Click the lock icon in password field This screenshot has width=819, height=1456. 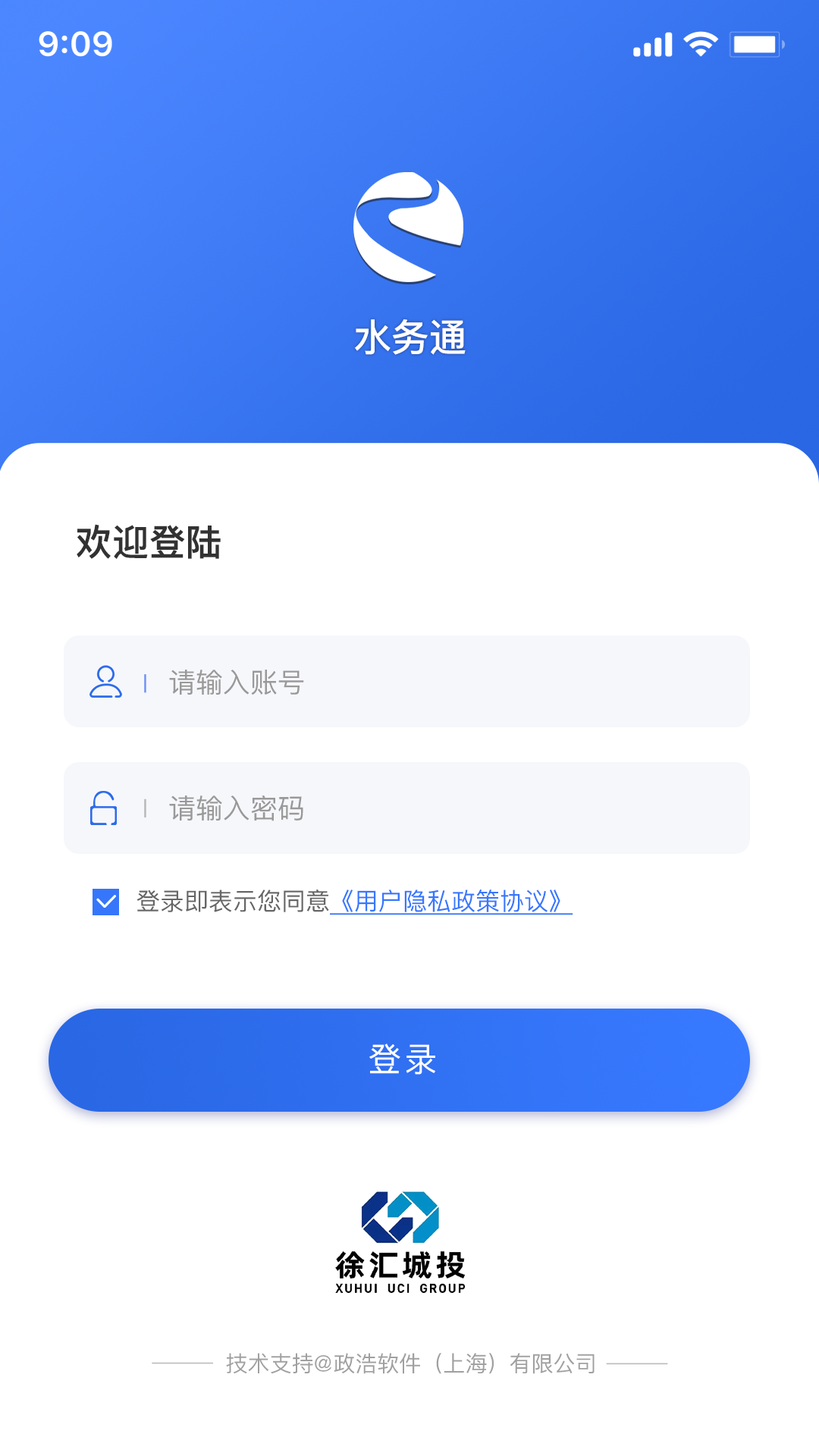(x=105, y=808)
